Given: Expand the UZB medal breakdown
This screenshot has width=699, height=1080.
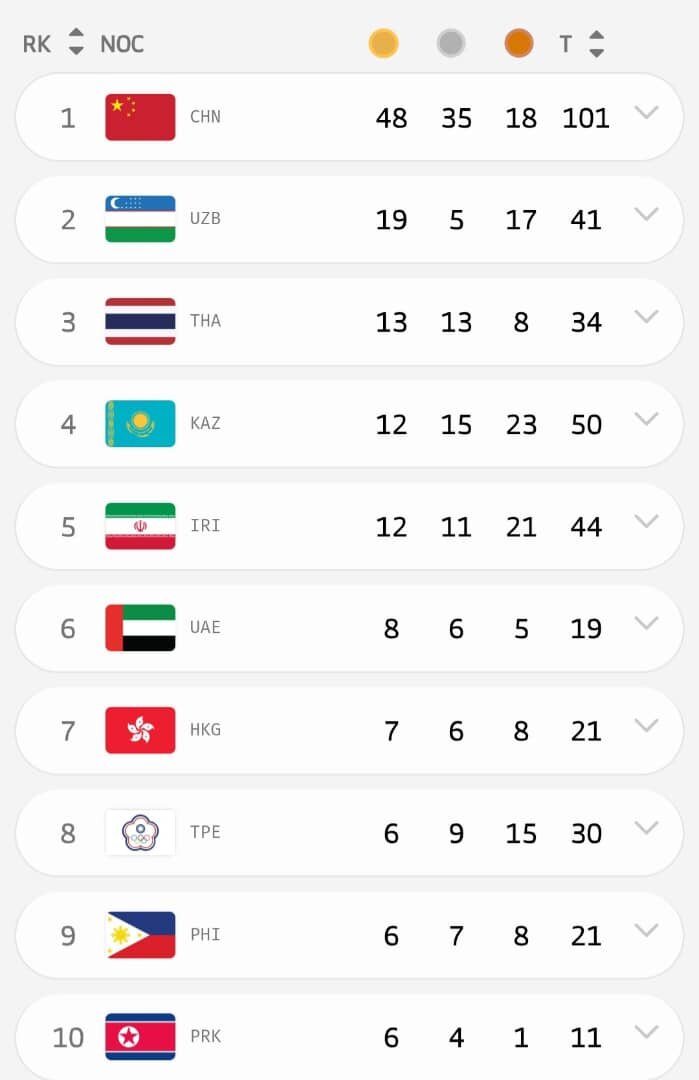Looking at the screenshot, I should 646,215.
